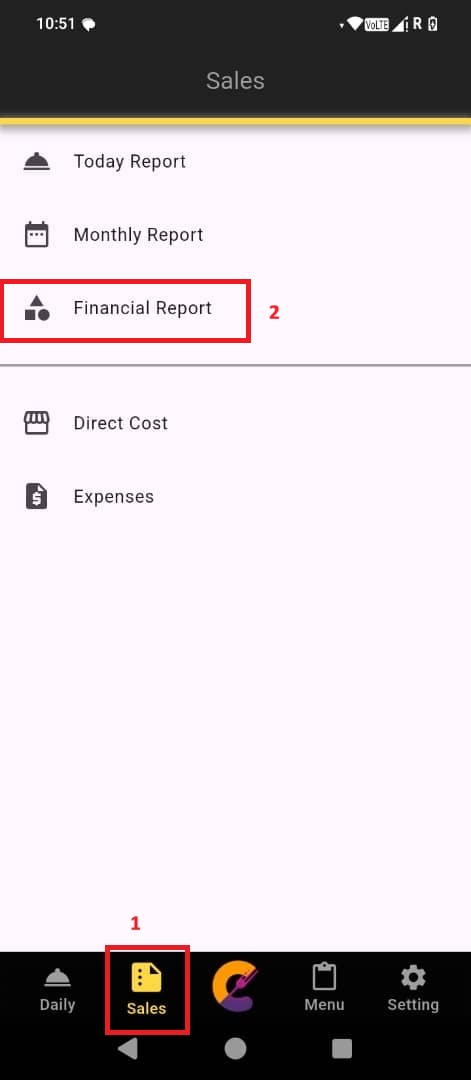Switch to the Menu tab
Viewport: 471px width, 1080px height.
324,989
